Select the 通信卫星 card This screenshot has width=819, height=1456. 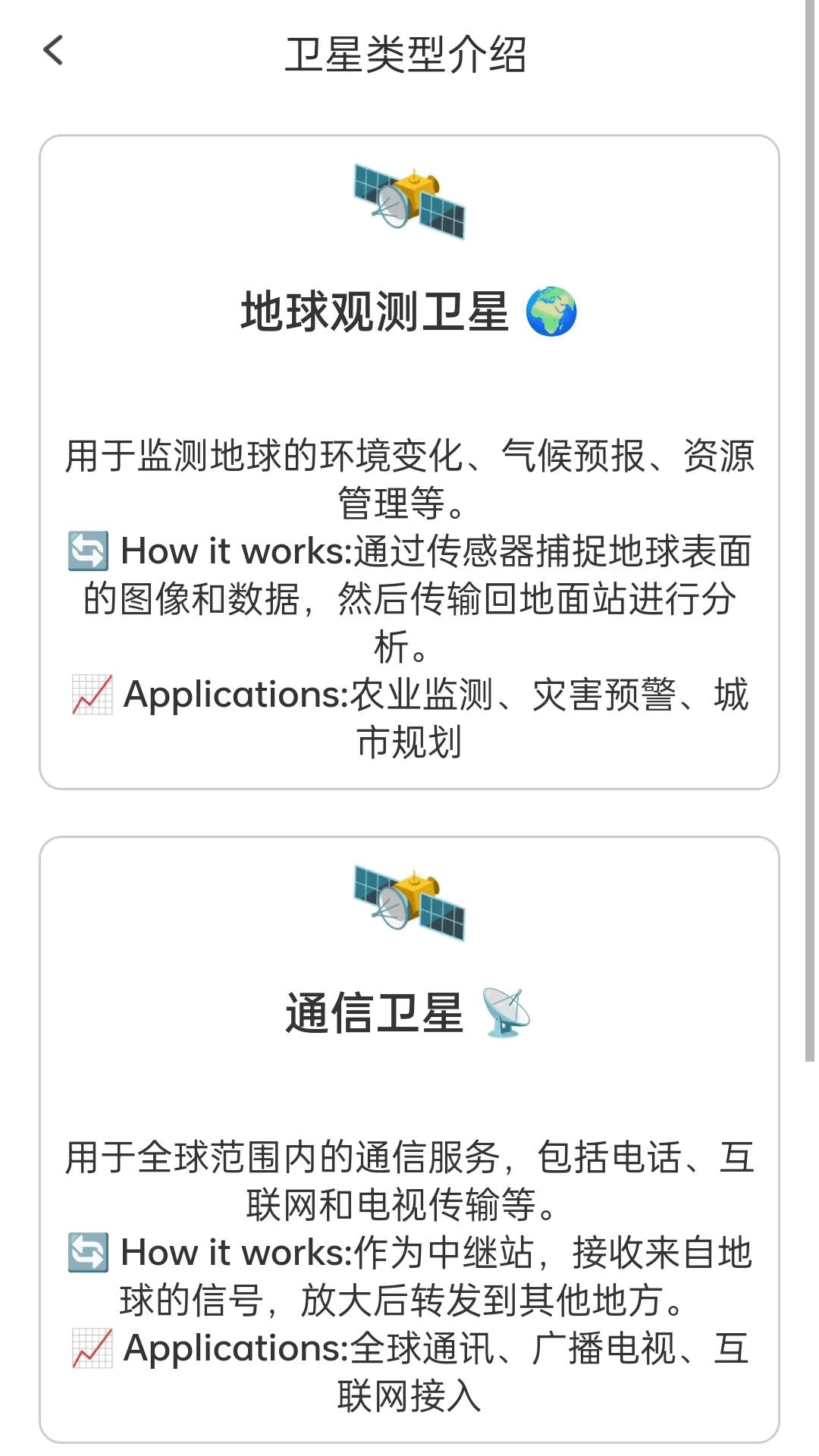(x=409, y=1137)
